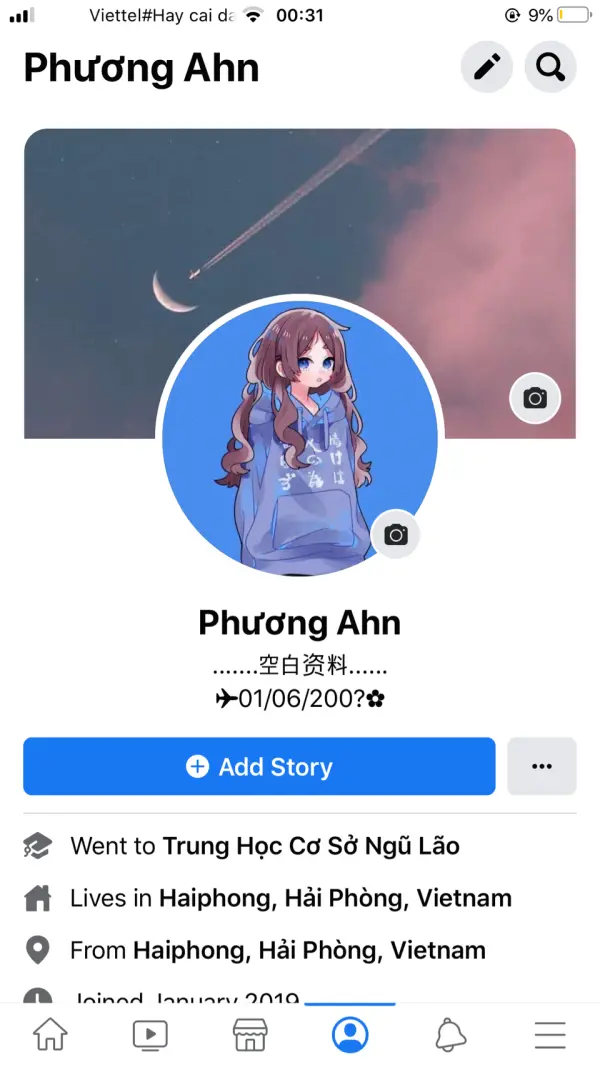This screenshot has width=600, height=1067.
Task: Change cover photo via camera icon
Action: 535,398
